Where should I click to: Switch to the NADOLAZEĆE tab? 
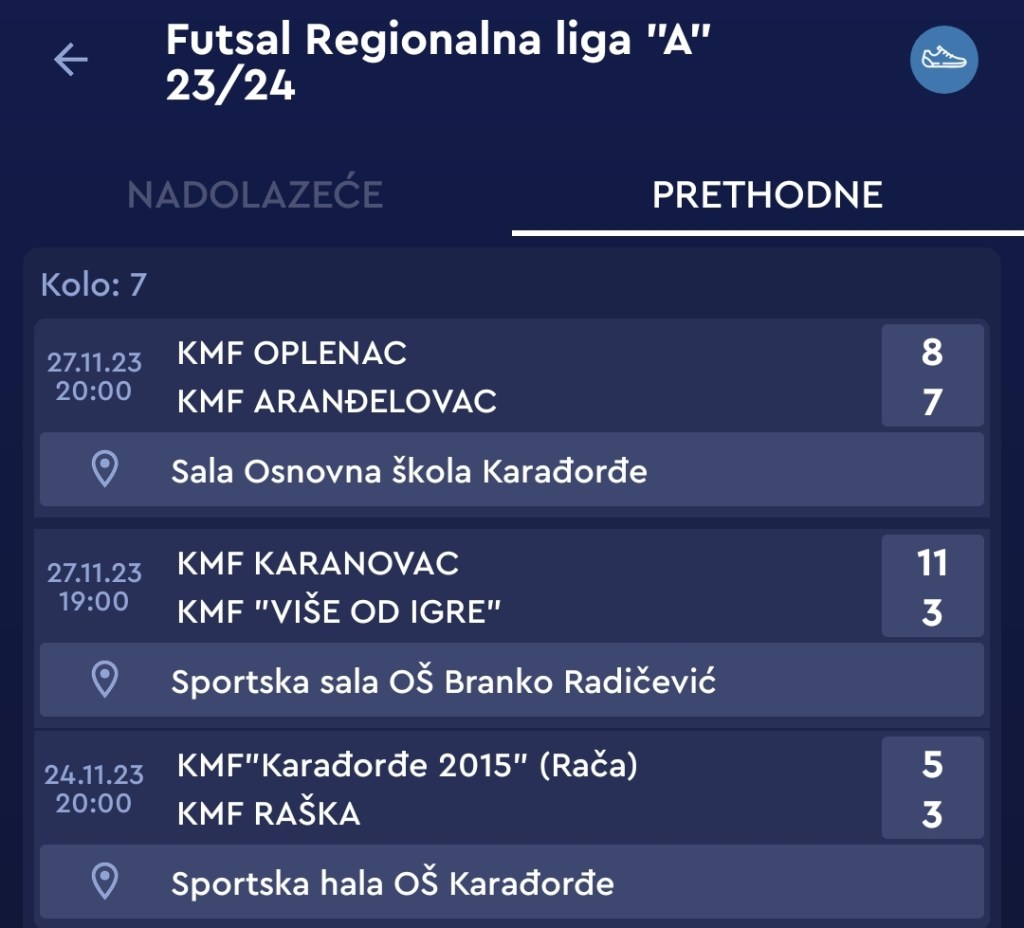pyautogui.click(x=255, y=194)
